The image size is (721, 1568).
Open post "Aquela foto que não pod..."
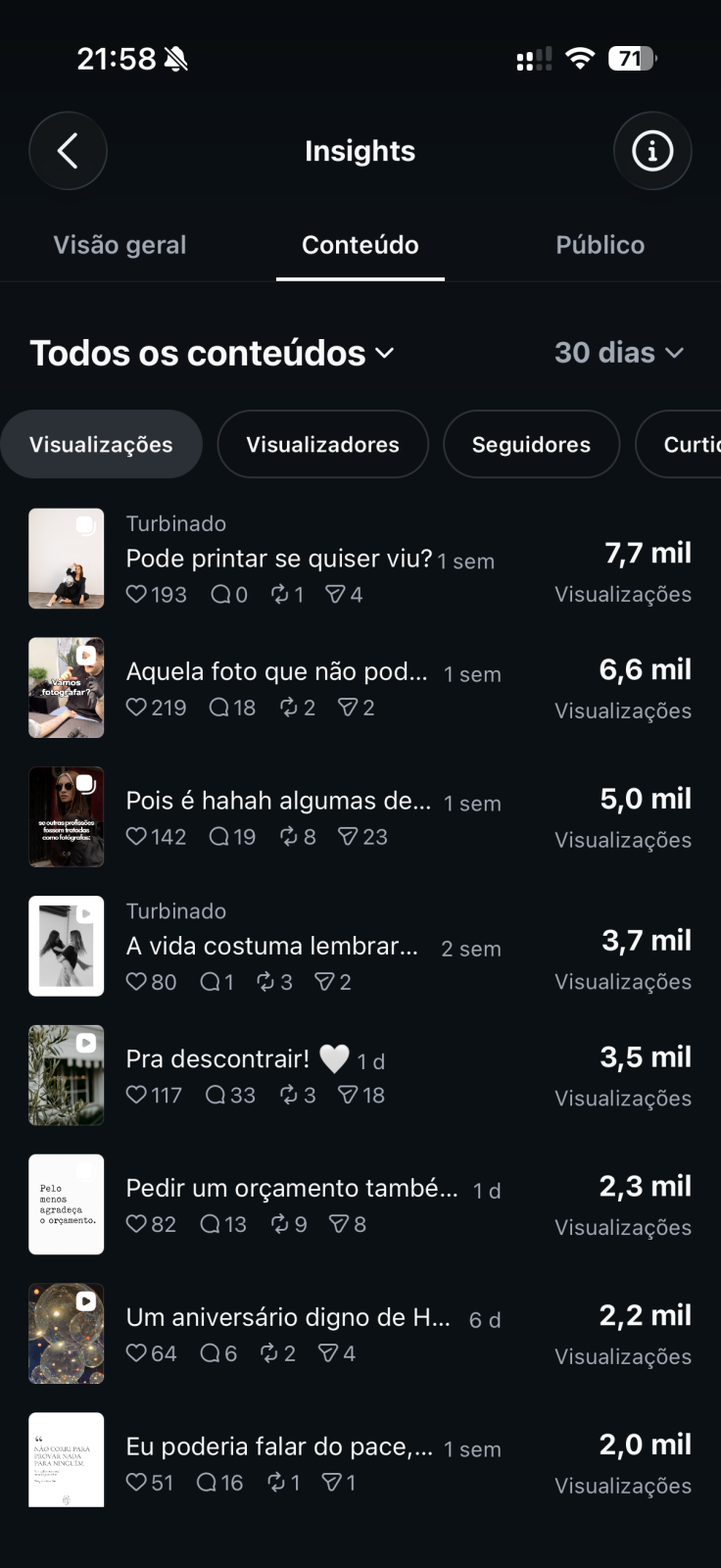(x=360, y=688)
